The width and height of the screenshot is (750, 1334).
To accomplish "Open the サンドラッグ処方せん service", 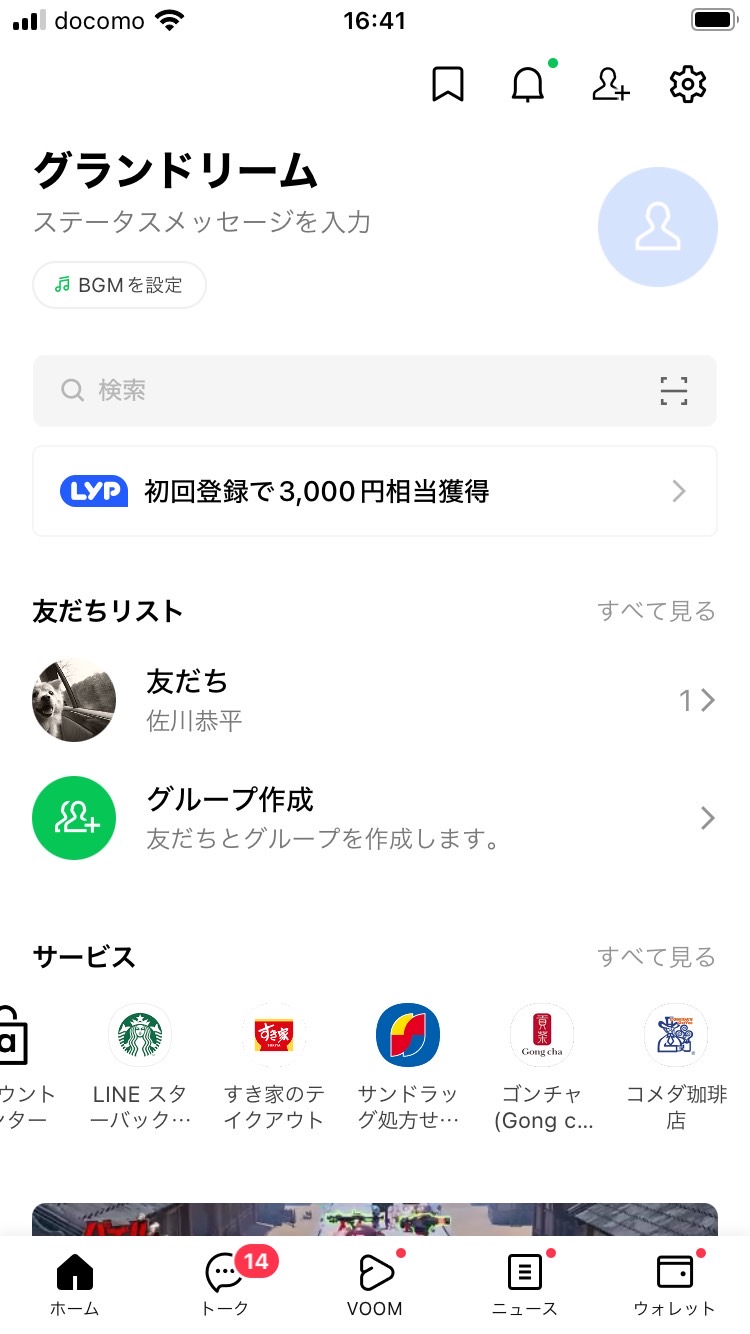I will (408, 1066).
